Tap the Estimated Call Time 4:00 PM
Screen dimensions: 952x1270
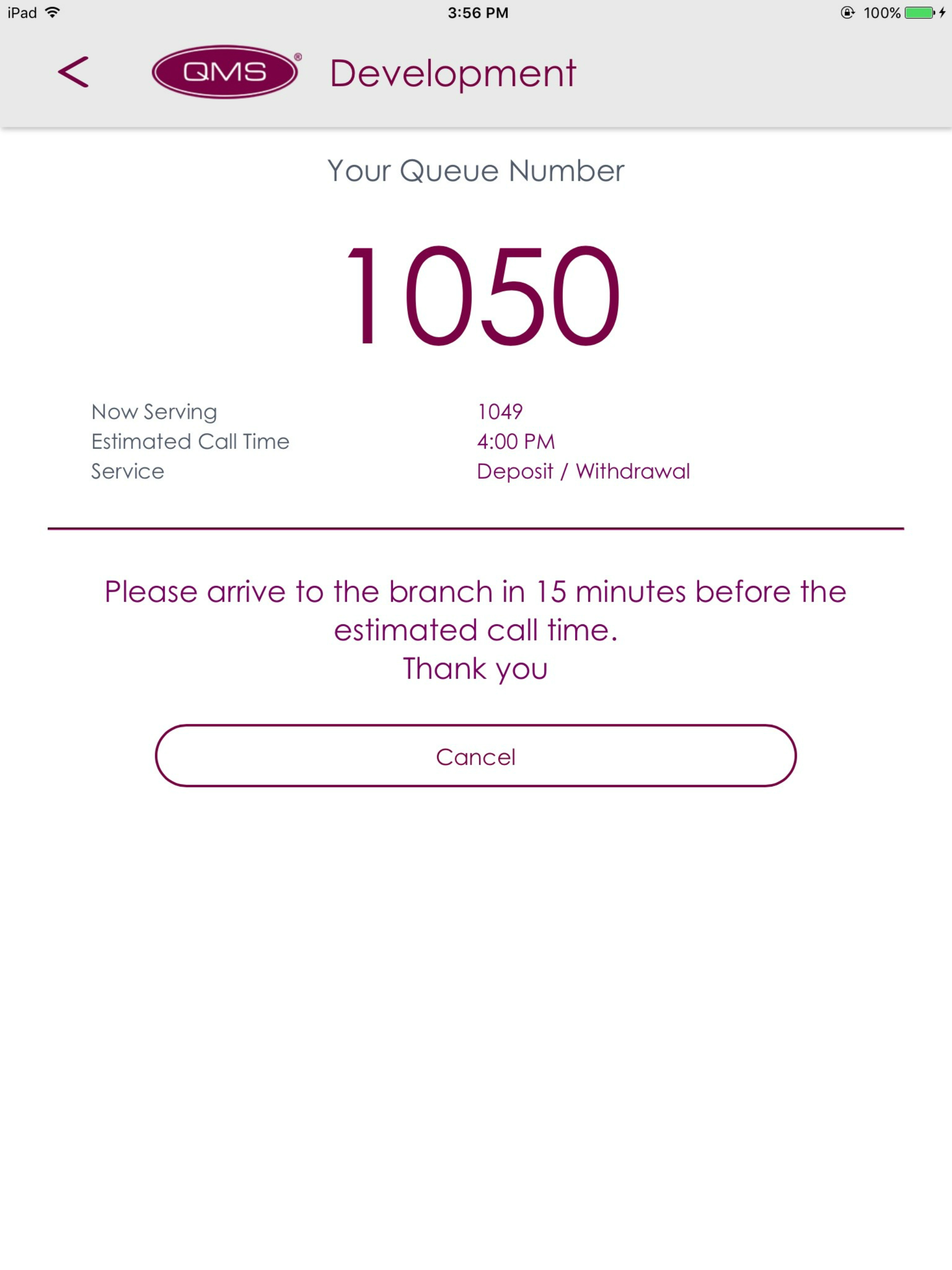[x=515, y=441]
